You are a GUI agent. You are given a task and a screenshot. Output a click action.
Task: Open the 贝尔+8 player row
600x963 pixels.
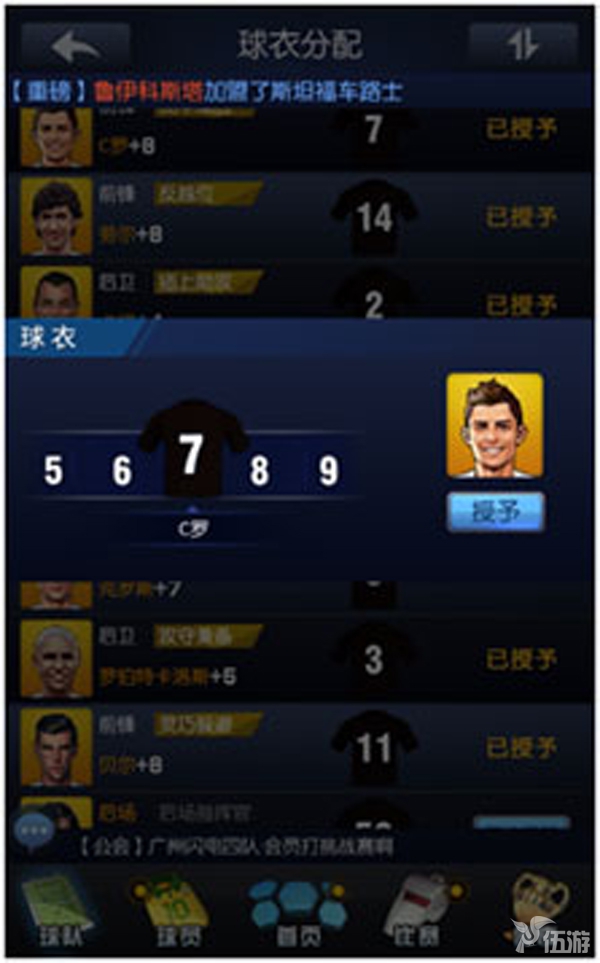coord(300,745)
